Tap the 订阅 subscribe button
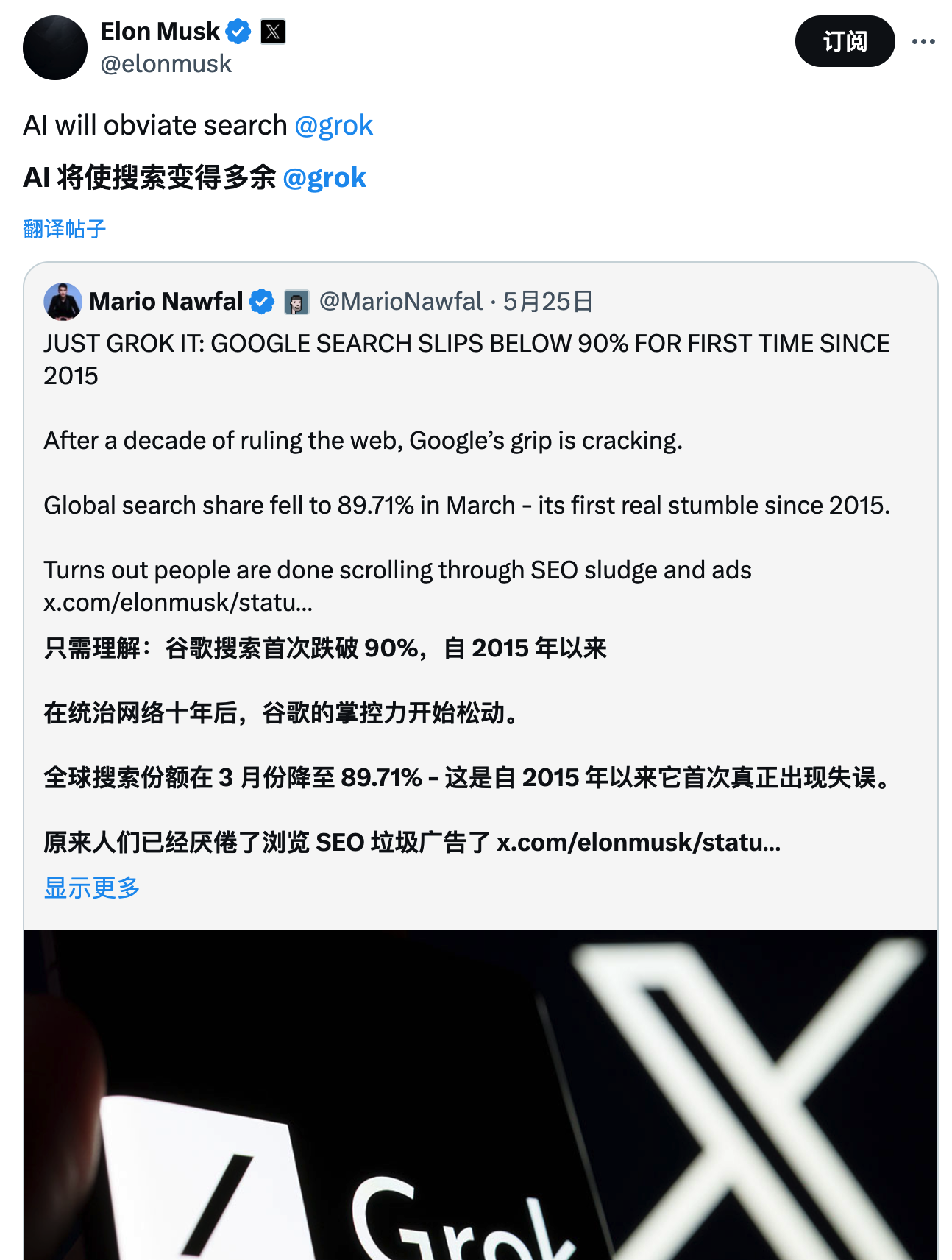Image resolution: width=952 pixels, height=1260 pixels. [844, 41]
